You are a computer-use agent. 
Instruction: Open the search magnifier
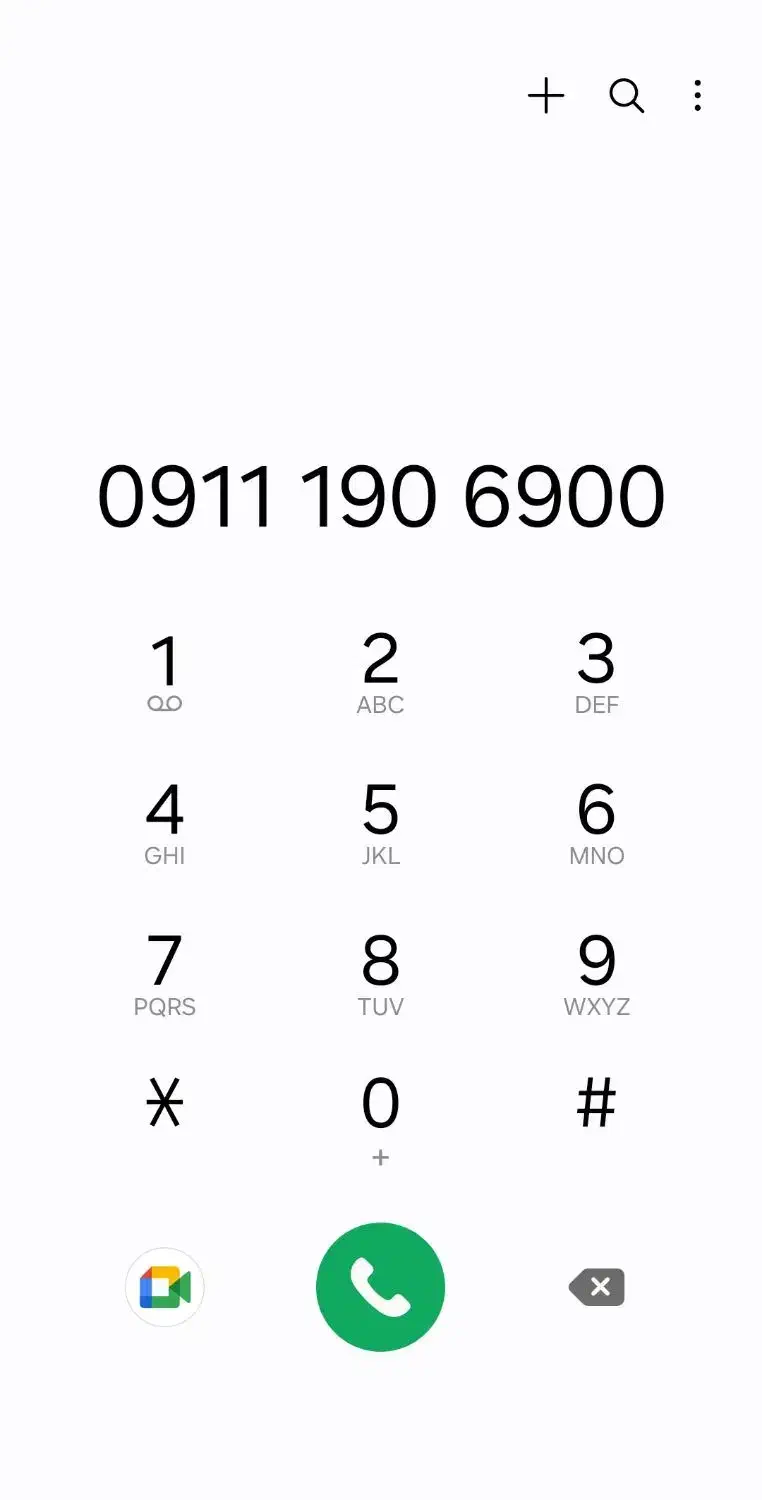pyautogui.click(x=626, y=96)
